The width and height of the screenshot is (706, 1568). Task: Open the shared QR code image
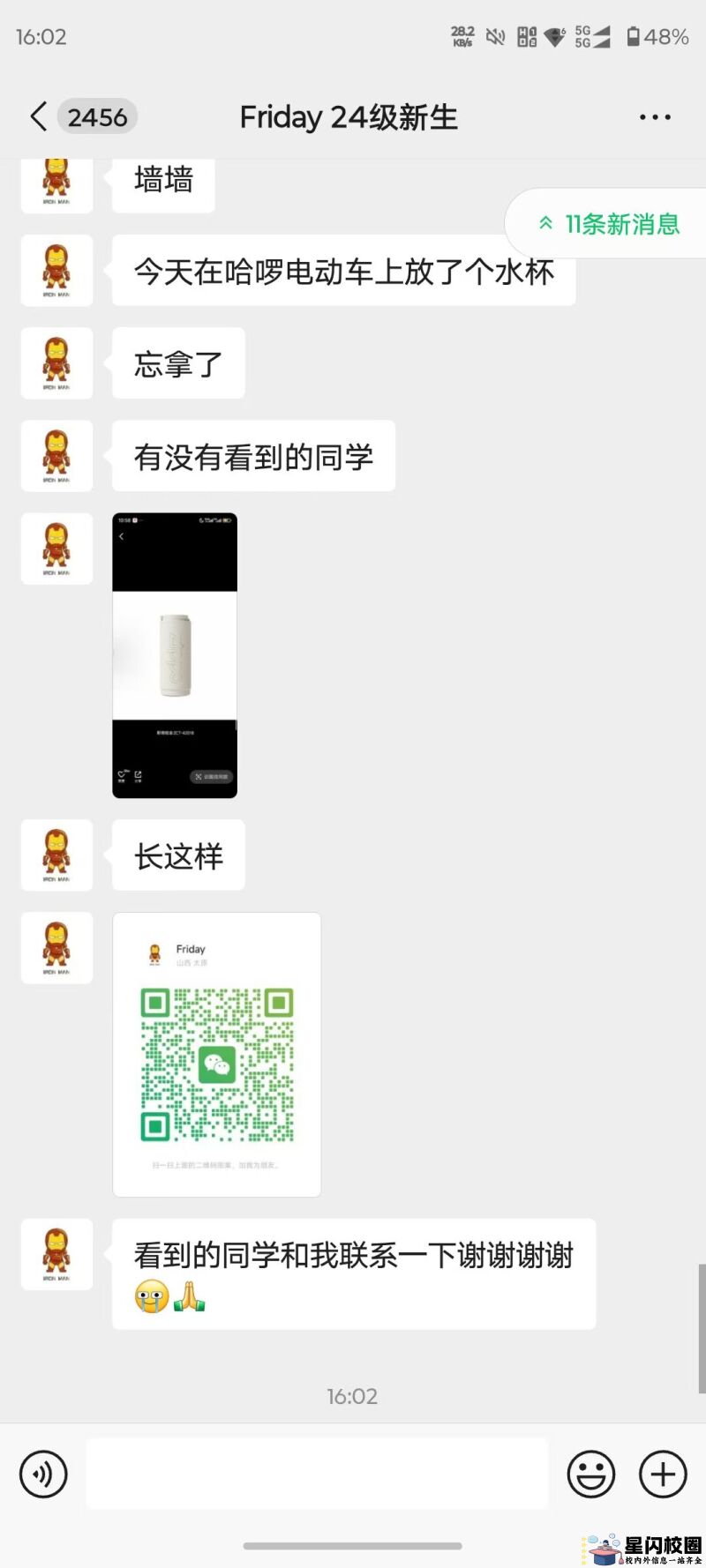coord(217,1054)
